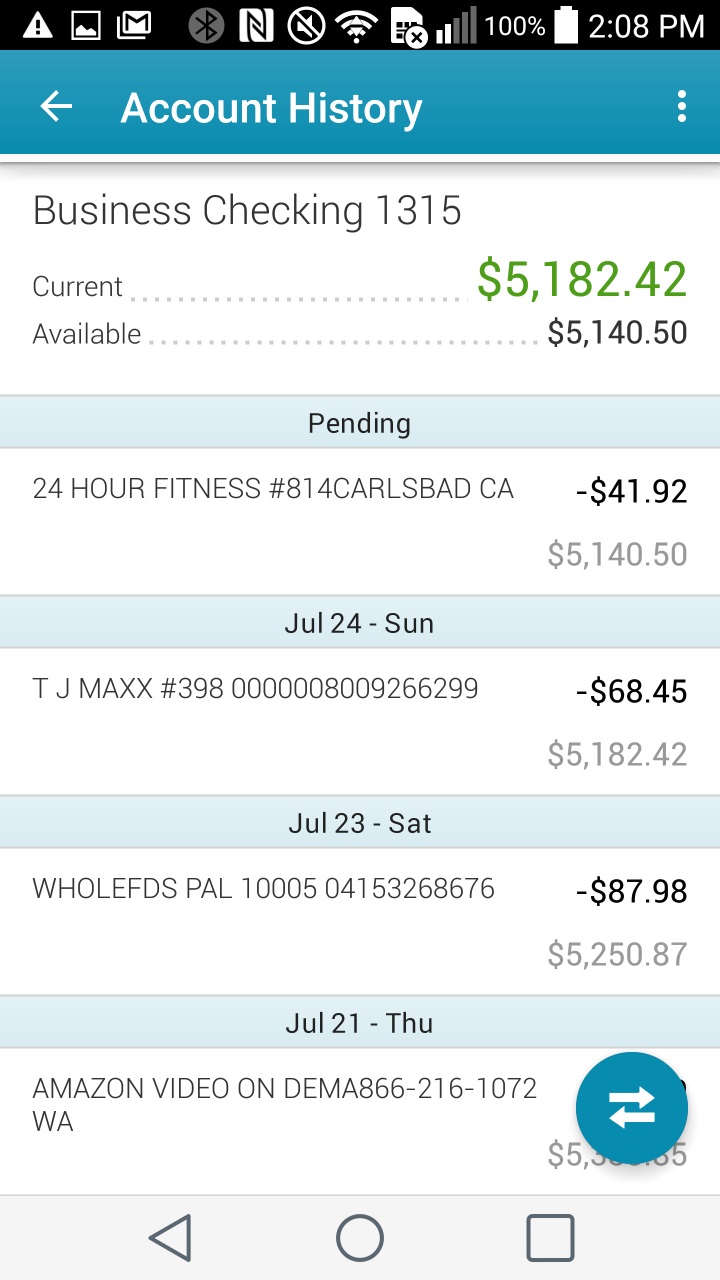Screen dimensions: 720x1280
Task: Tap the screenshot notification icon
Action: coord(85,25)
